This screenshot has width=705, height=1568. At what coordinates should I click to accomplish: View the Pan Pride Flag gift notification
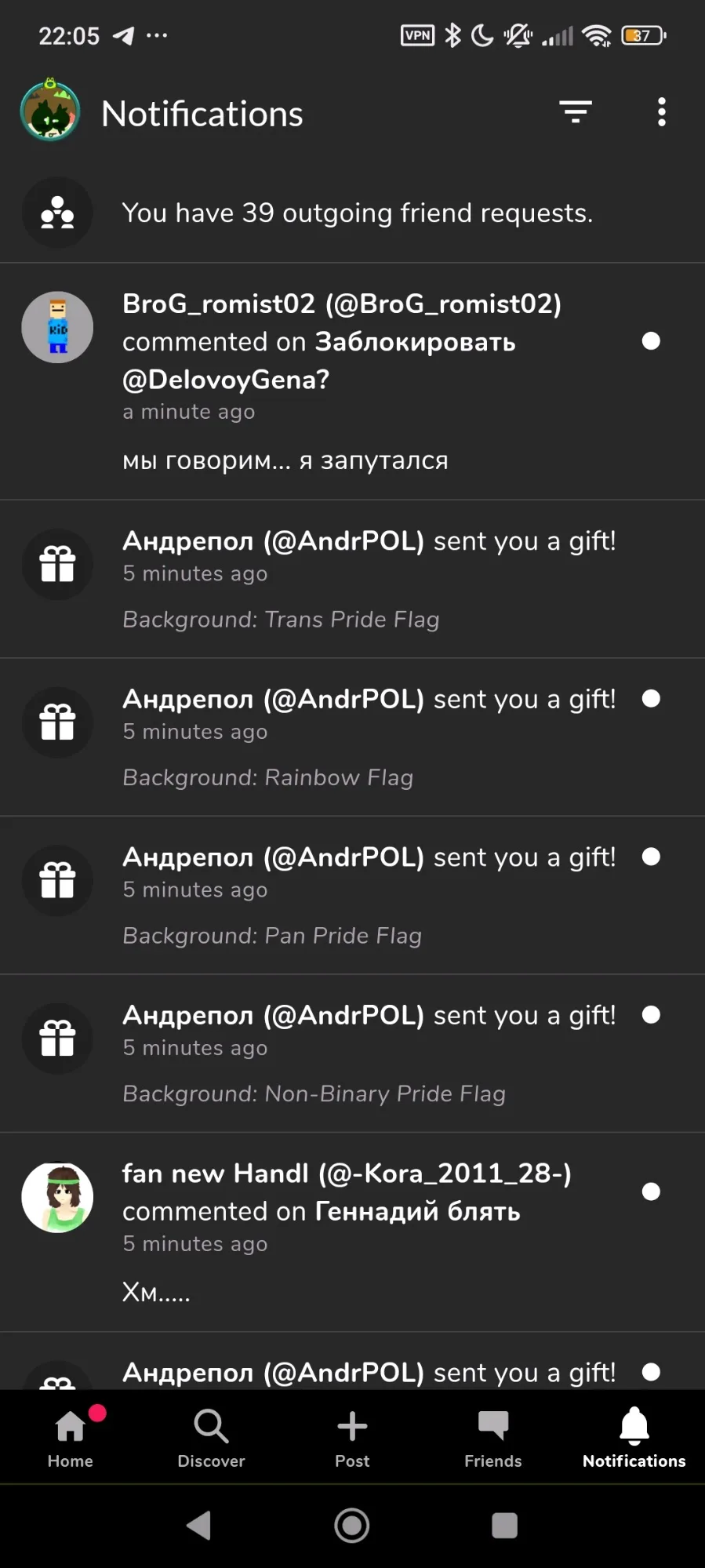(x=369, y=895)
